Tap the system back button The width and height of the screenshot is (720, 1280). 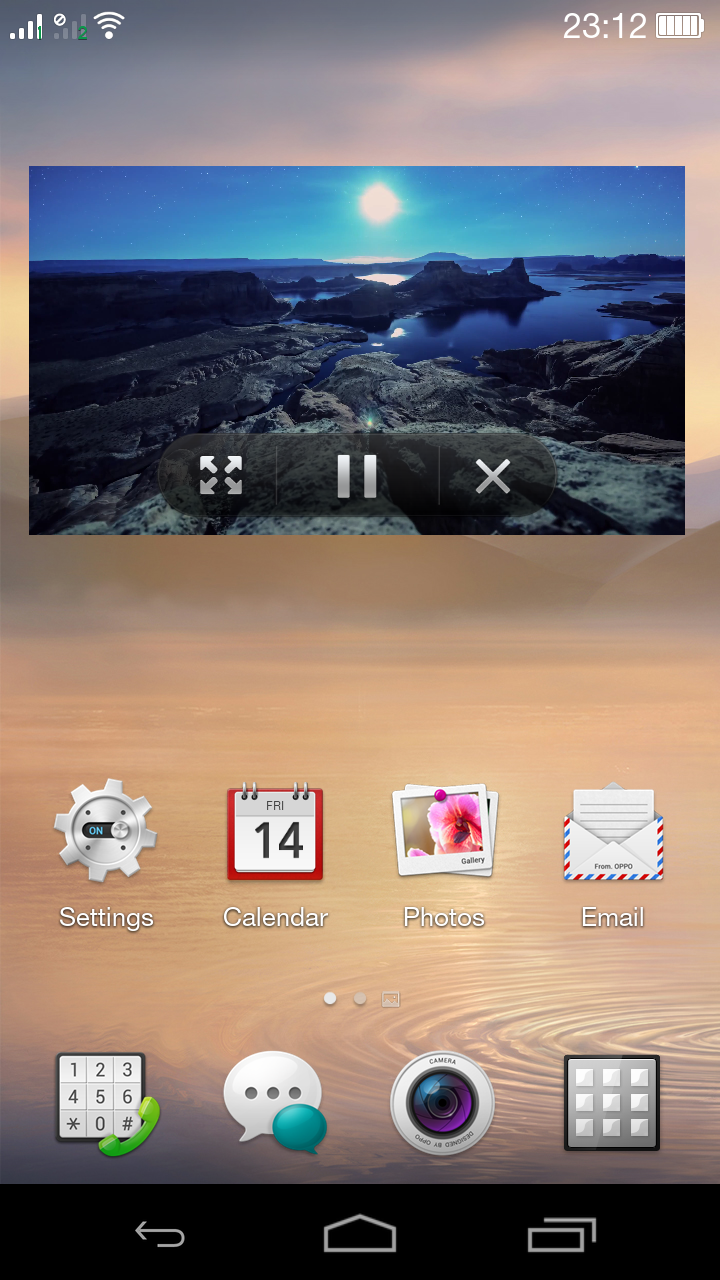click(160, 1235)
